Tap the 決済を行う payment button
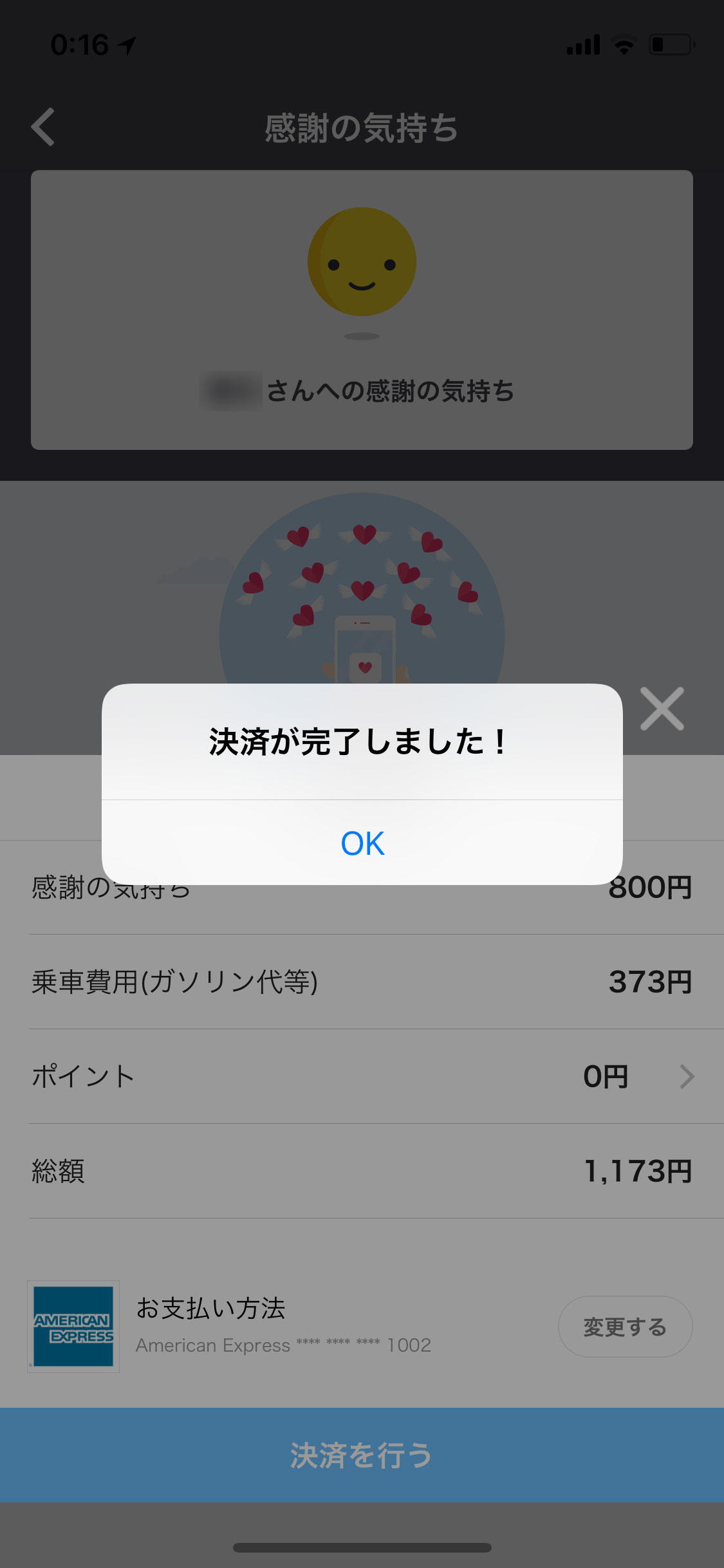 click(362, 1455)
